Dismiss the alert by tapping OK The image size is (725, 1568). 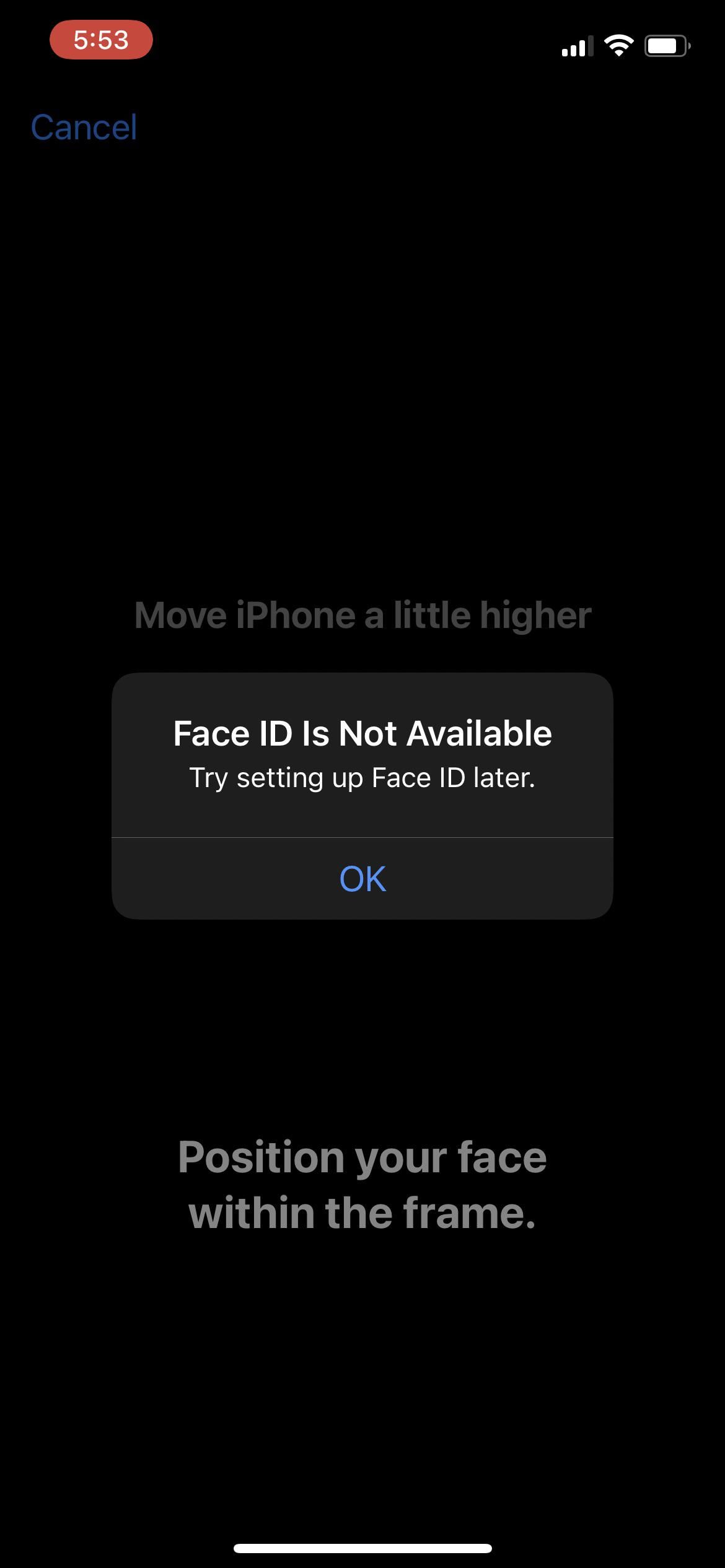(x=361, y=879)
